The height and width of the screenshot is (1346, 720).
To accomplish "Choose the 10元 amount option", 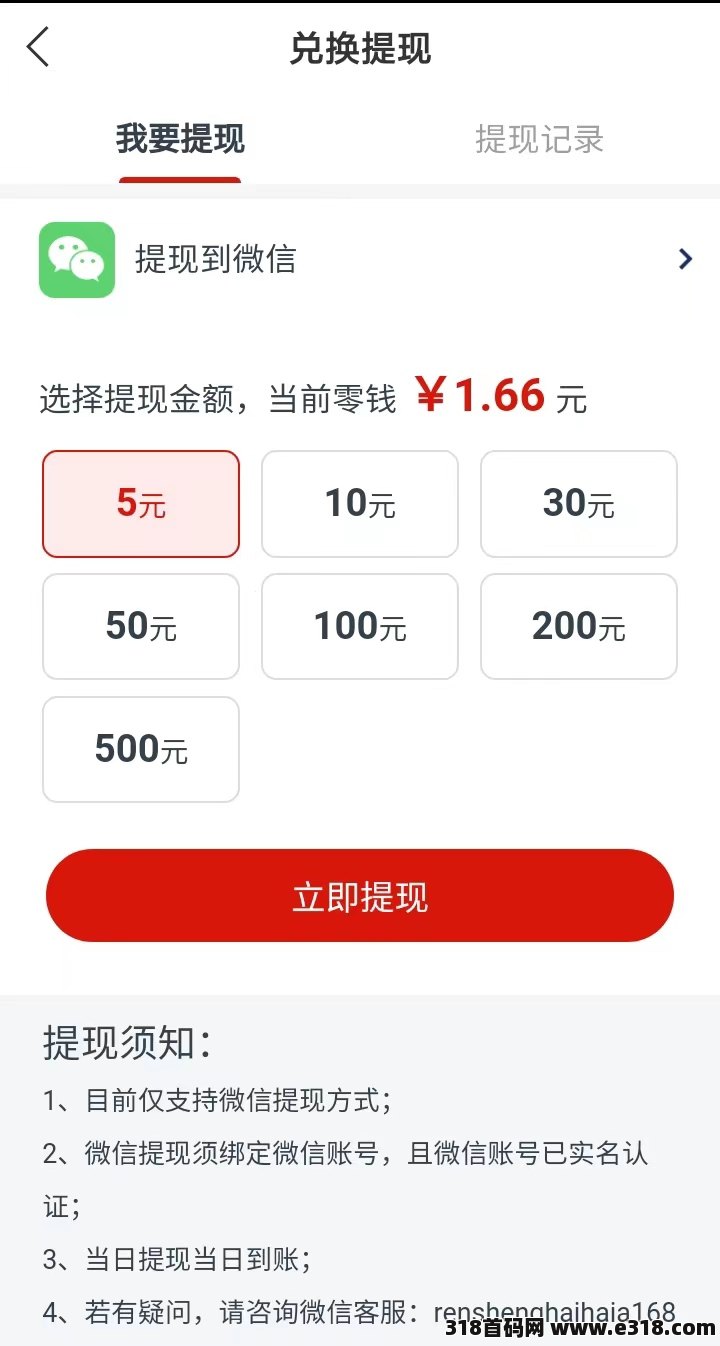I will click(360, 504).
